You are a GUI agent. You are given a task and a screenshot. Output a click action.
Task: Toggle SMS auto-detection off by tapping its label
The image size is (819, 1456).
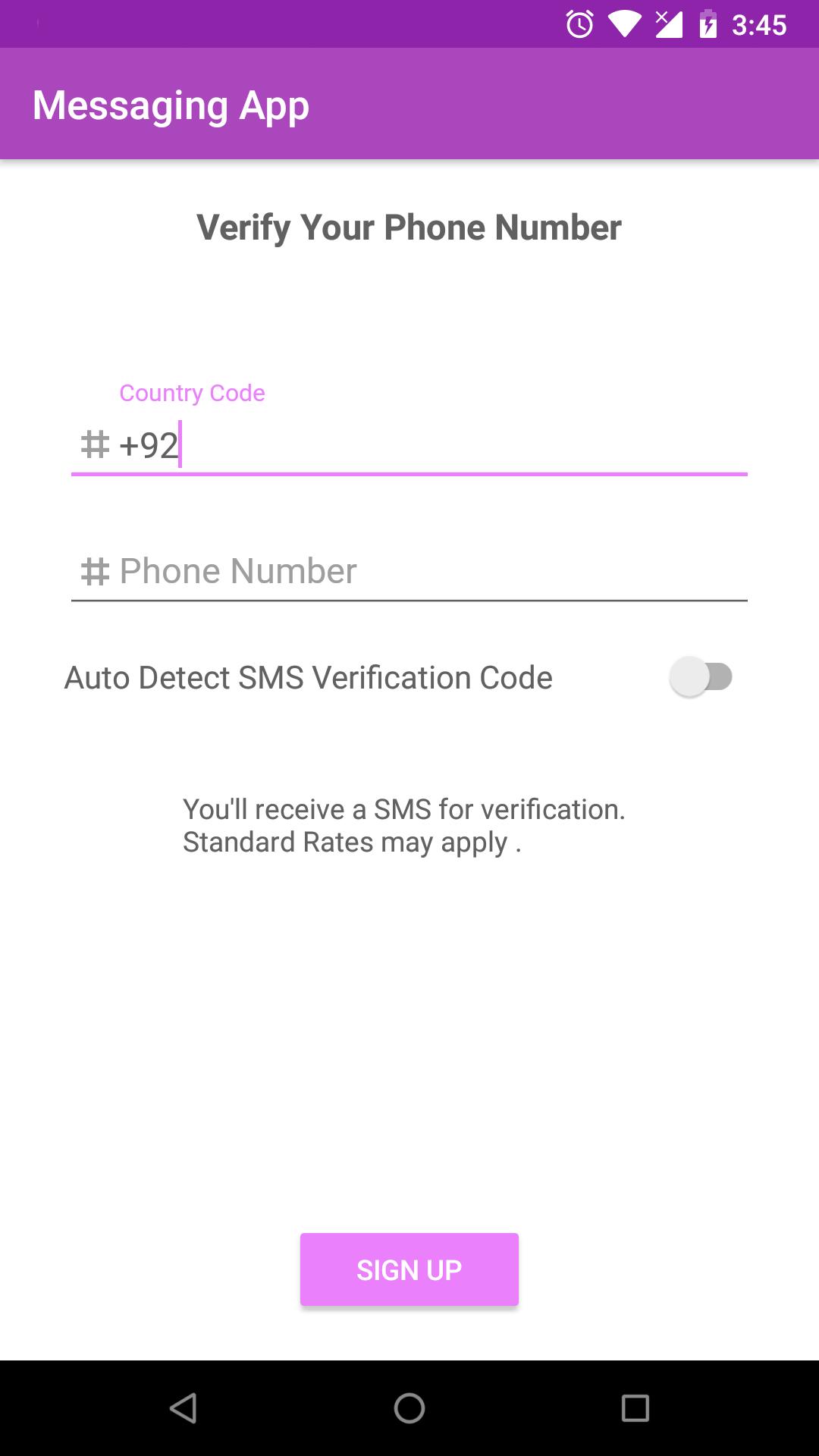click(x=309, y=677)
